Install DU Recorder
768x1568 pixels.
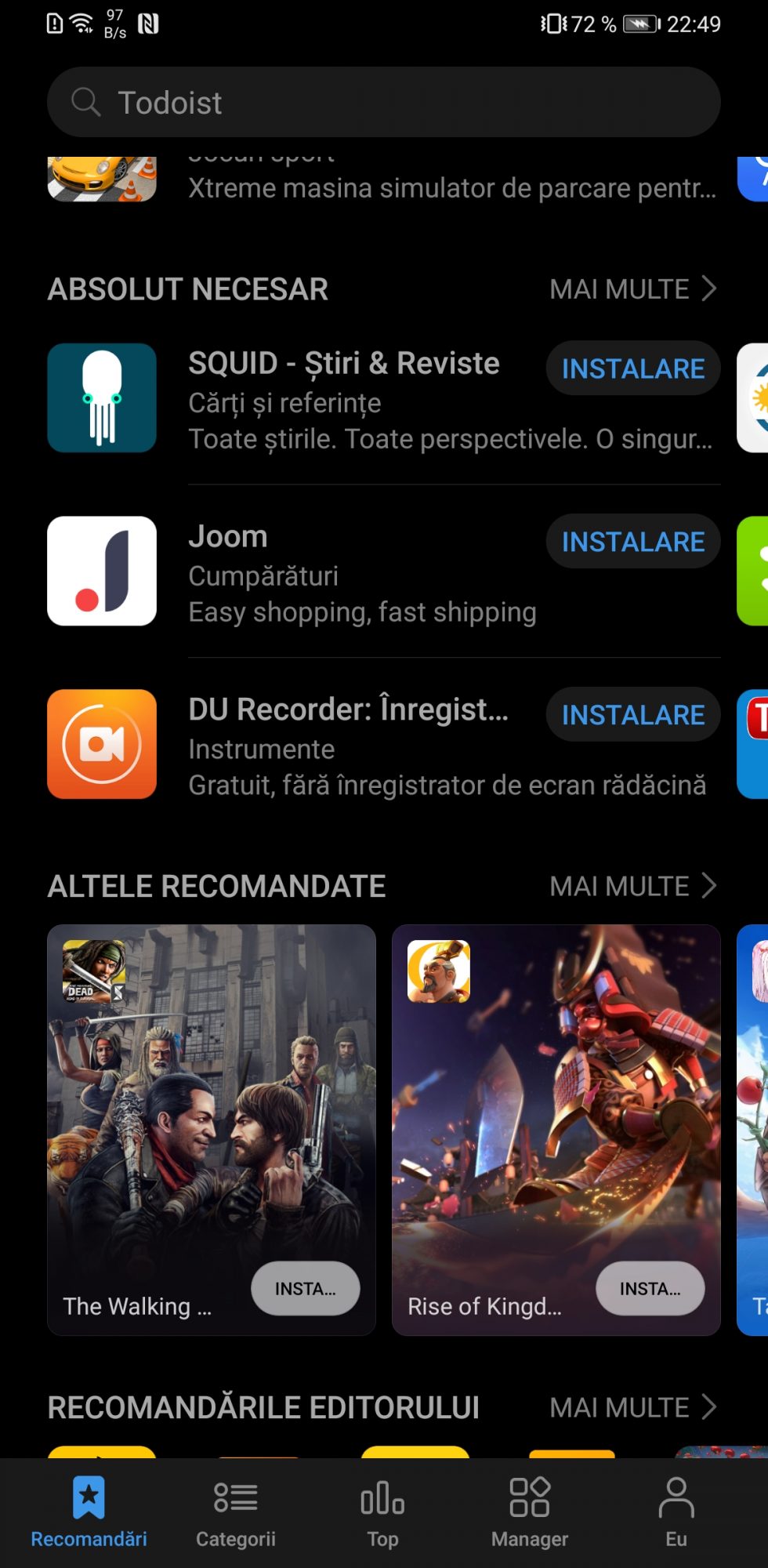tap(632, 715)
